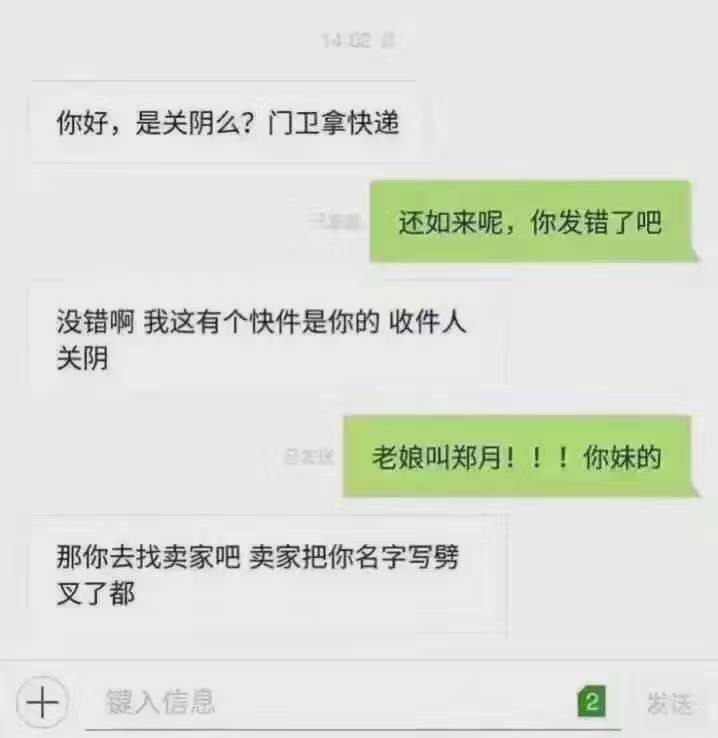Focus the 键入信息 message field

click(x=330, y=702)
